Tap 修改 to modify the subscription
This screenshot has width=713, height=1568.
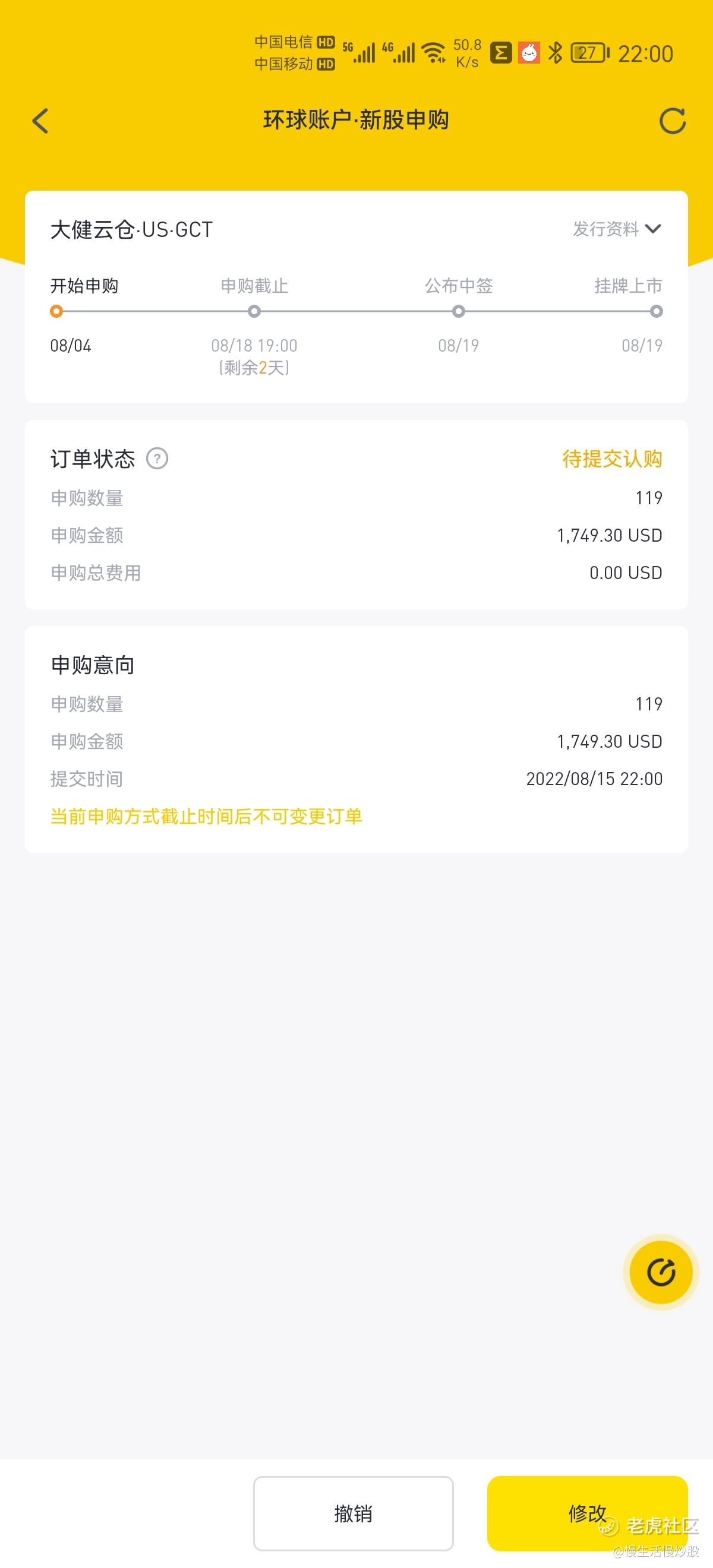tap(587, 1514)
